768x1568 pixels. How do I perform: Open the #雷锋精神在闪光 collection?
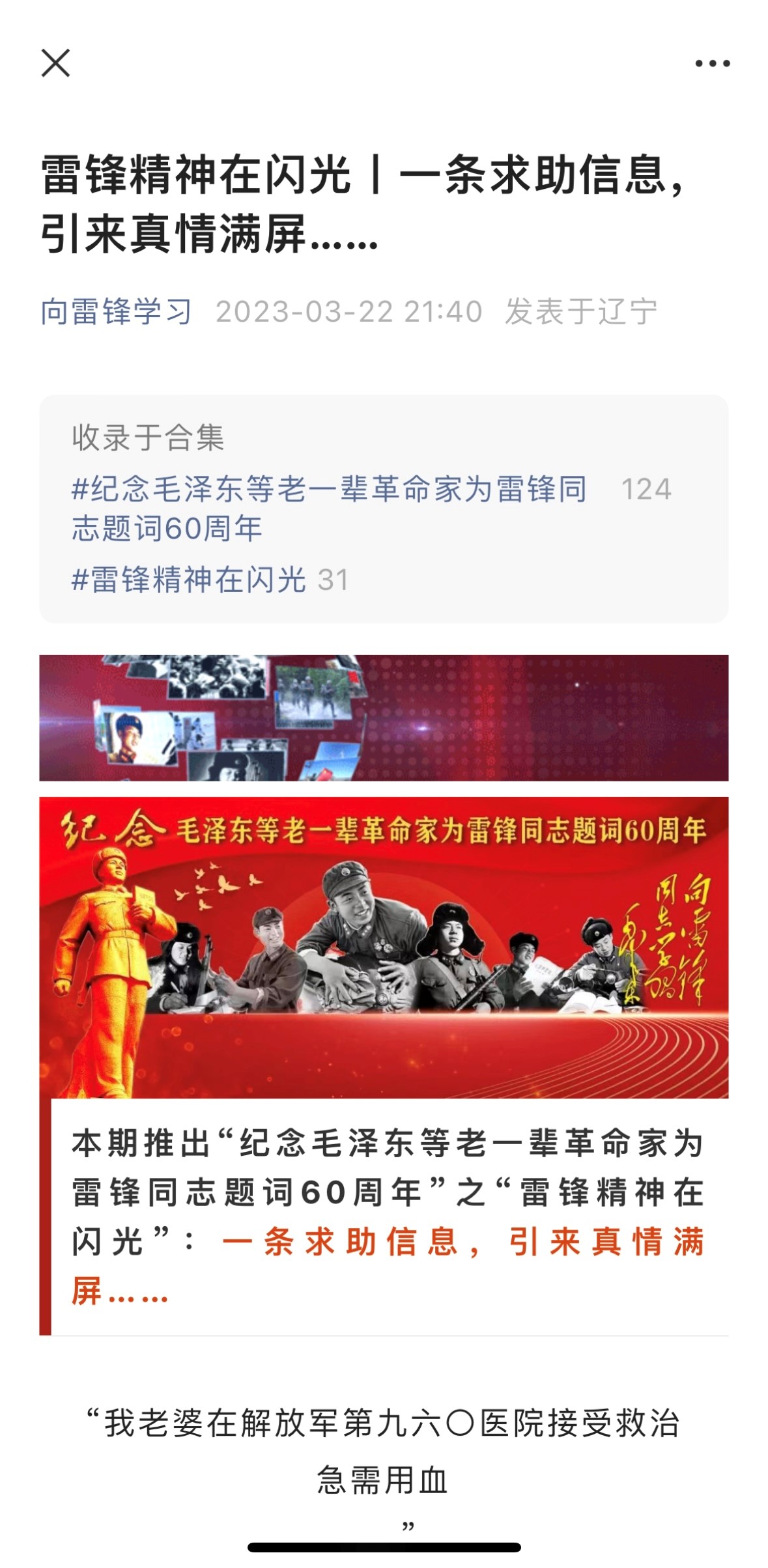[188, 580]
